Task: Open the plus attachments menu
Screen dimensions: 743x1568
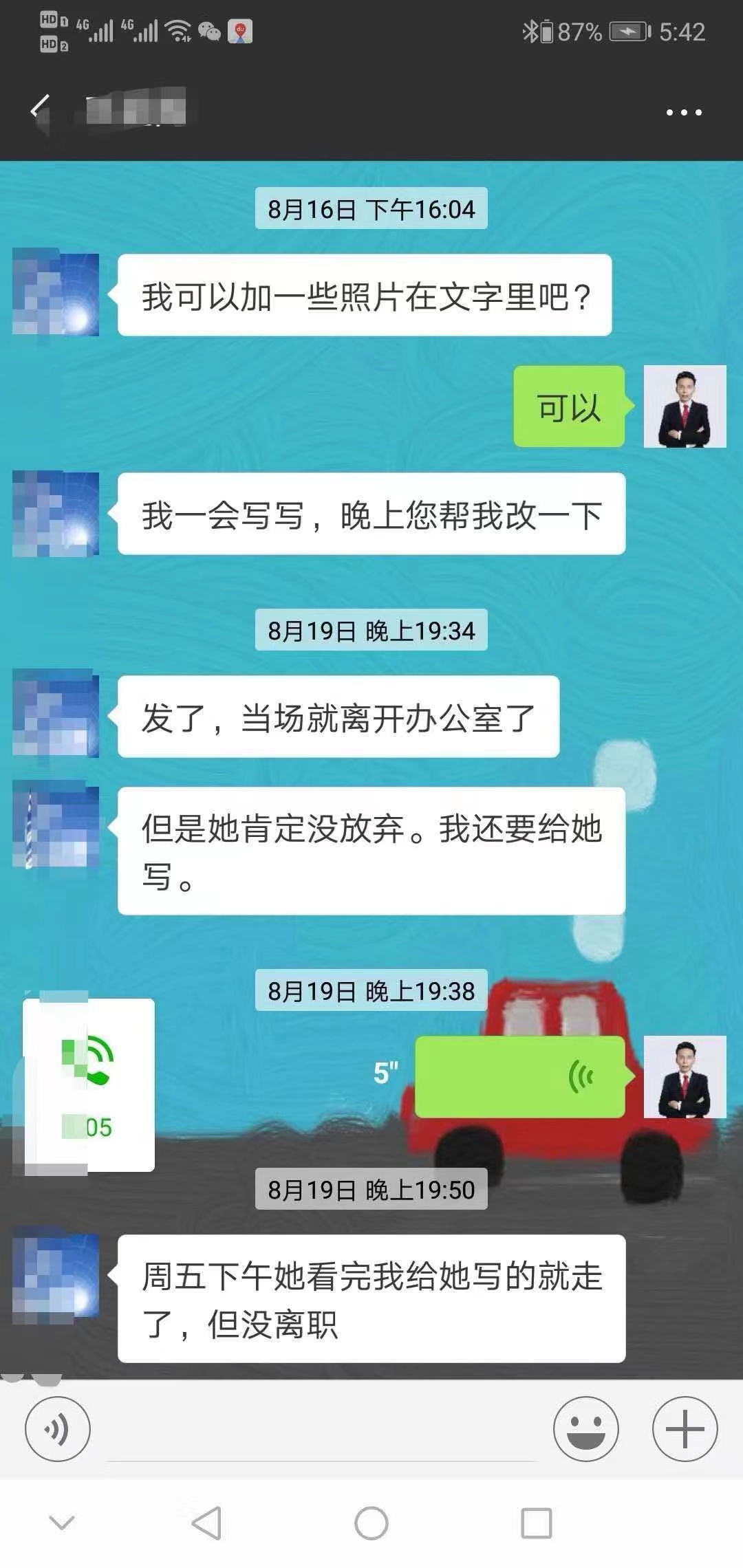Action: coord(685,1428)
